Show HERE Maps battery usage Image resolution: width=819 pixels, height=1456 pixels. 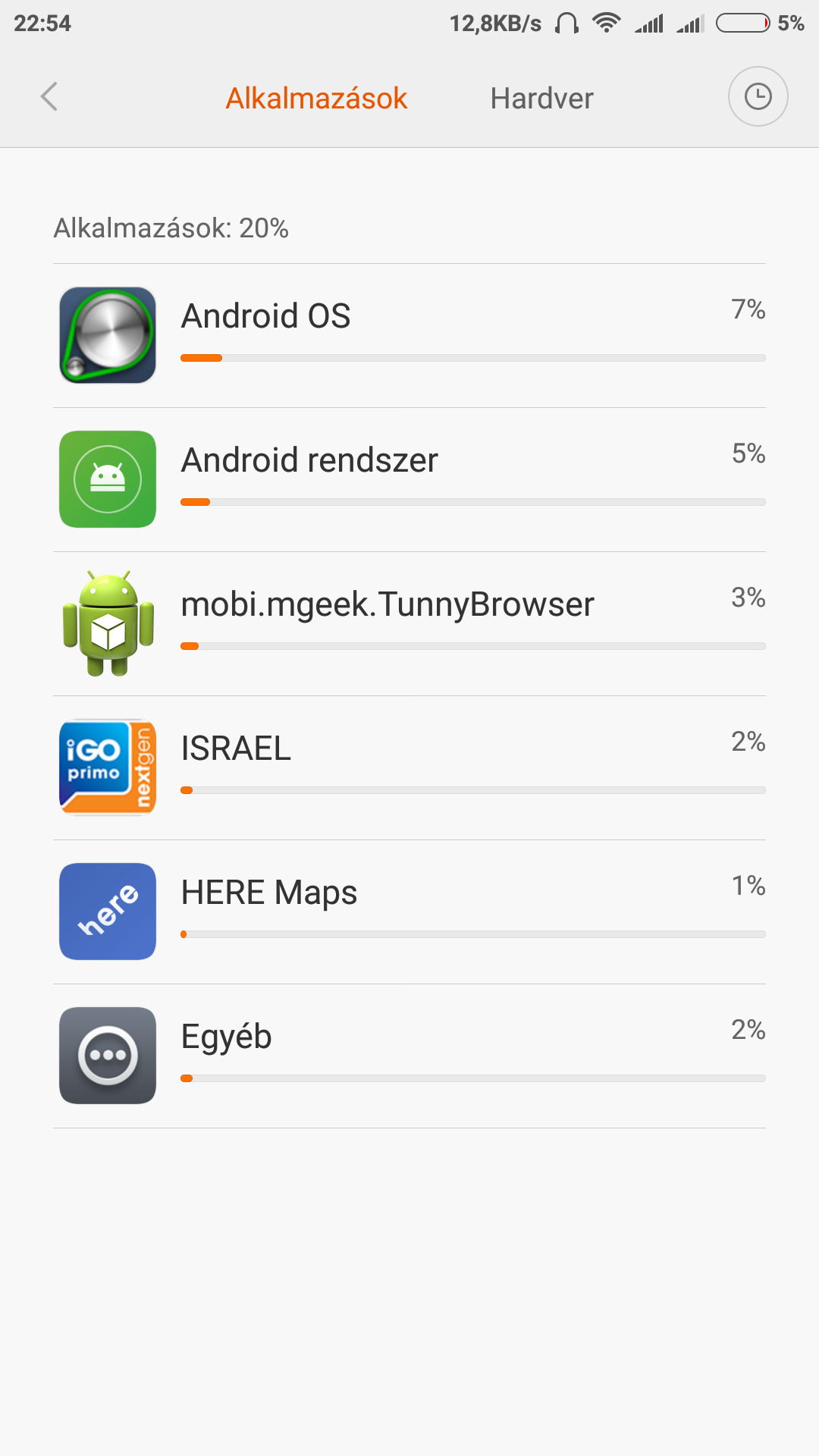409,912
